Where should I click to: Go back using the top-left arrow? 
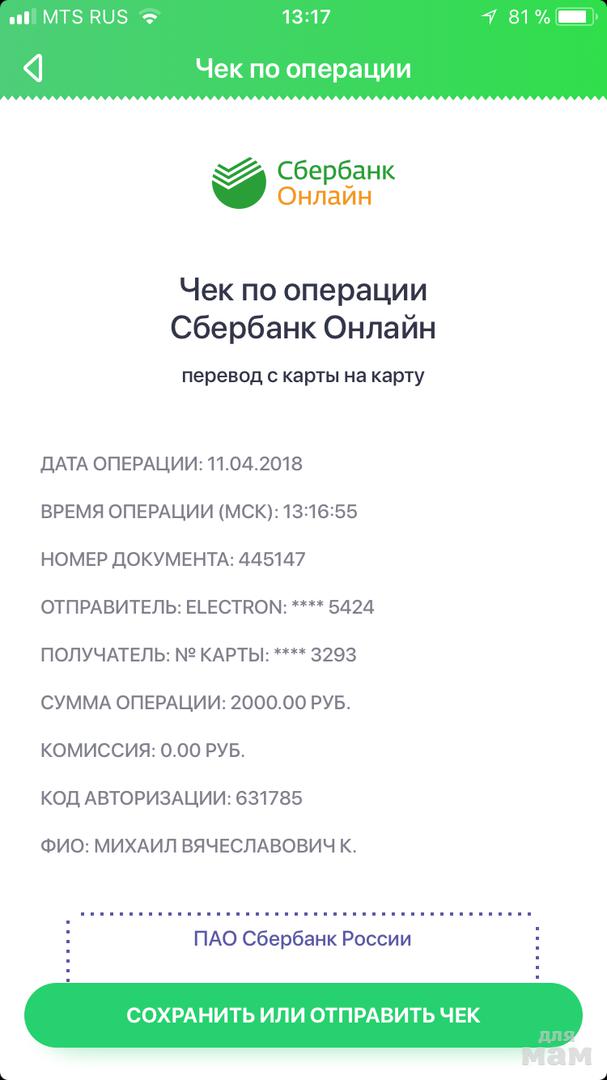pyautogui.click(x=33, y=68)
